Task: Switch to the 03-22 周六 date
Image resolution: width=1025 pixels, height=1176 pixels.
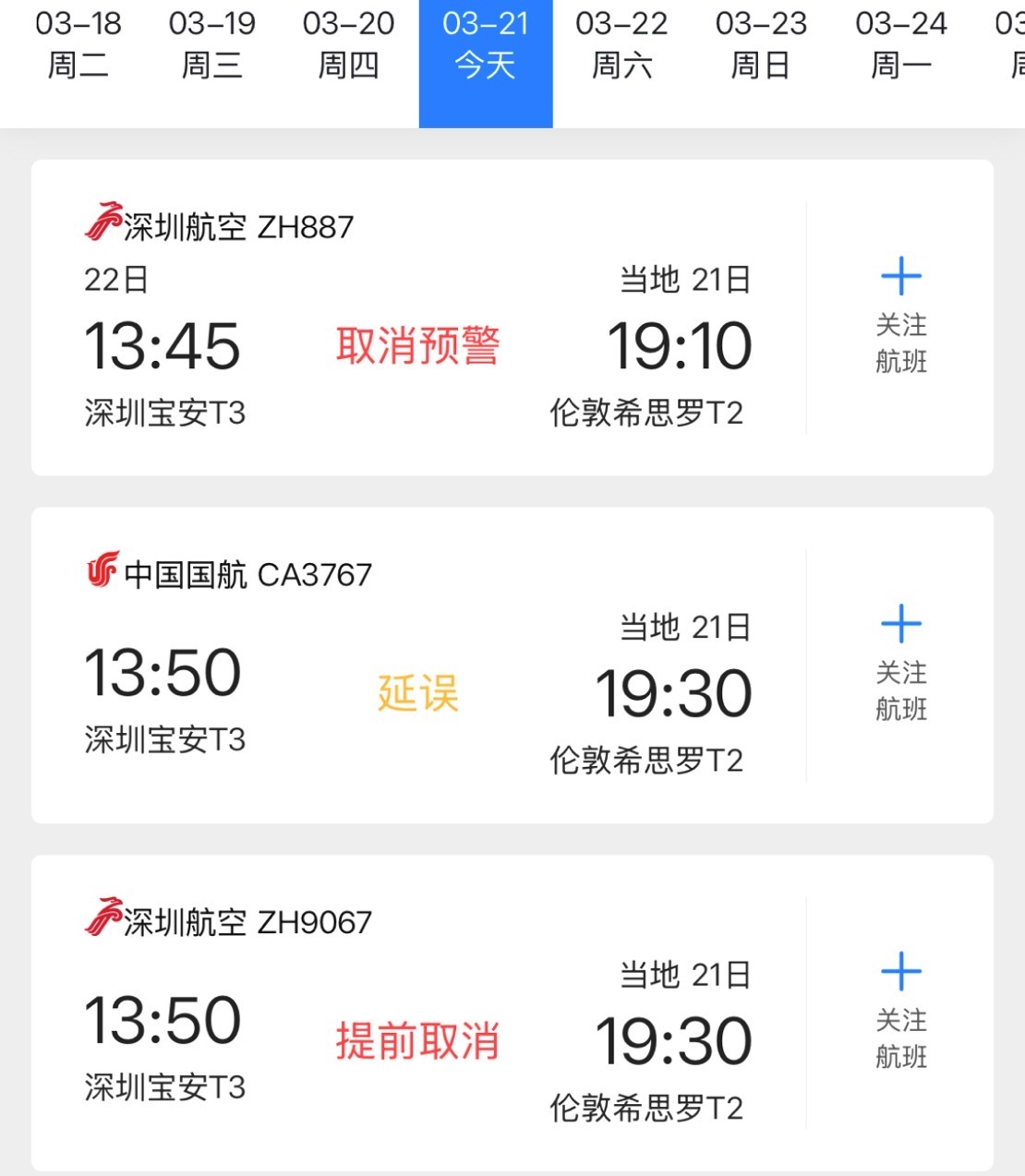Action: tap(621, 44)
